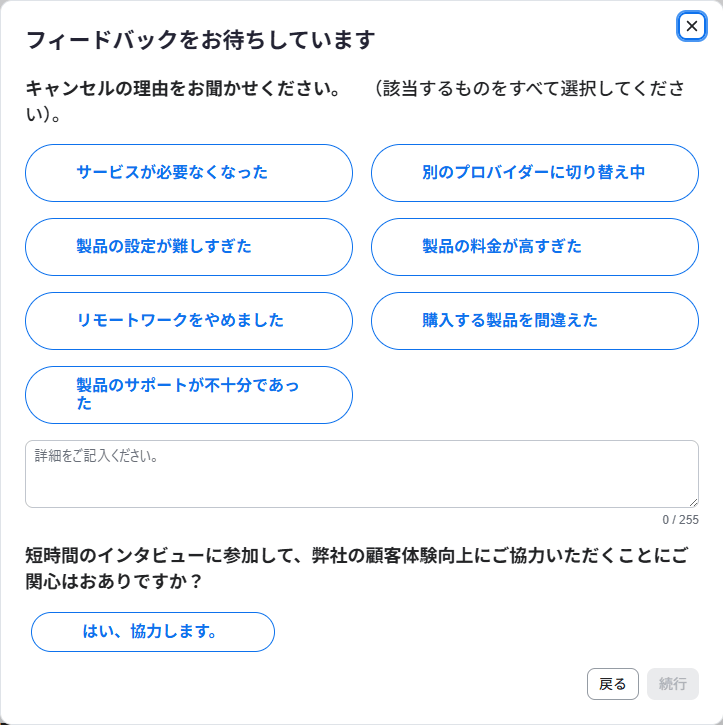Screen dimensions: 723x725
Task: Close the feedback dialog with the X
Action: (691, 26)
